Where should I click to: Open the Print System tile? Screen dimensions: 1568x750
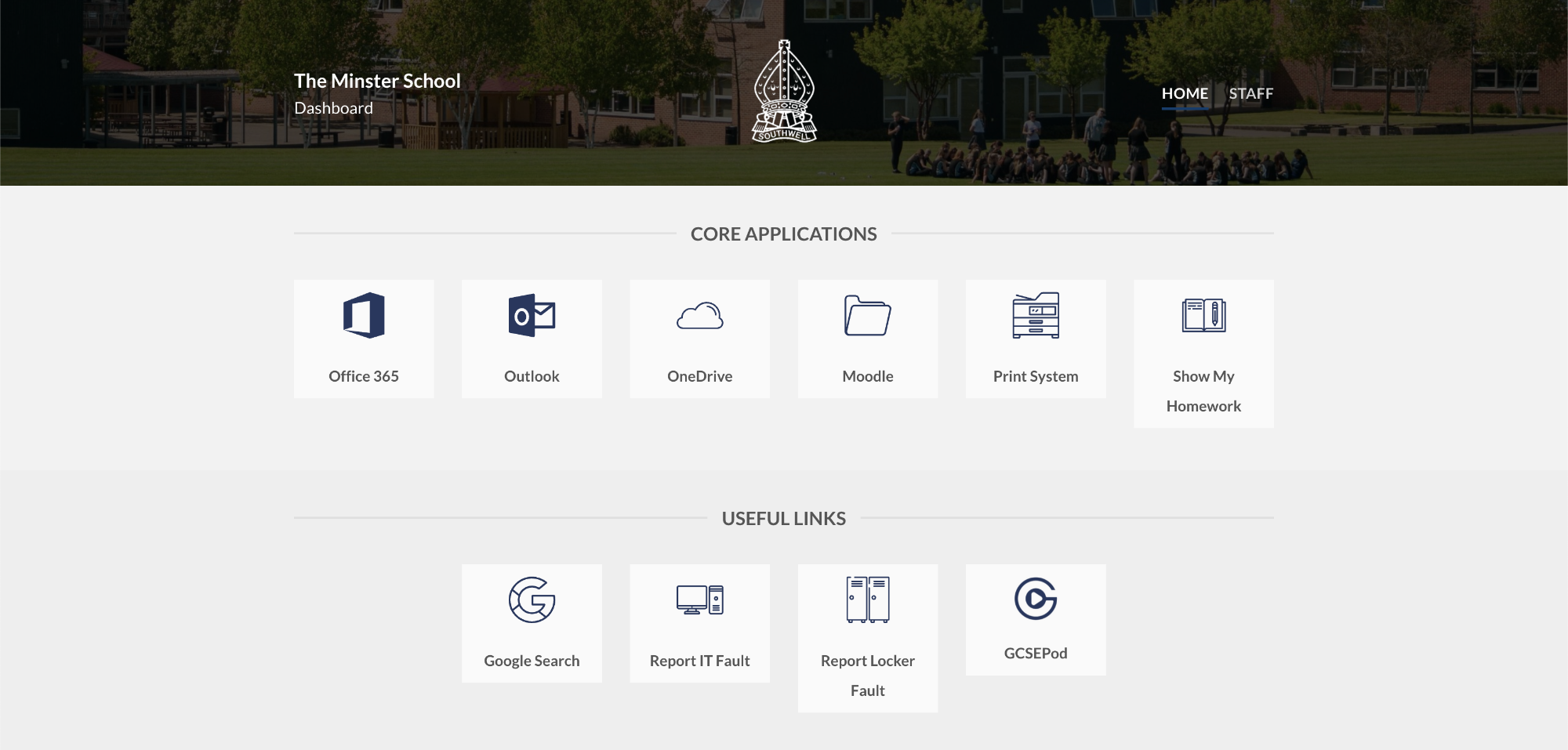click(x=1035, y=339)
